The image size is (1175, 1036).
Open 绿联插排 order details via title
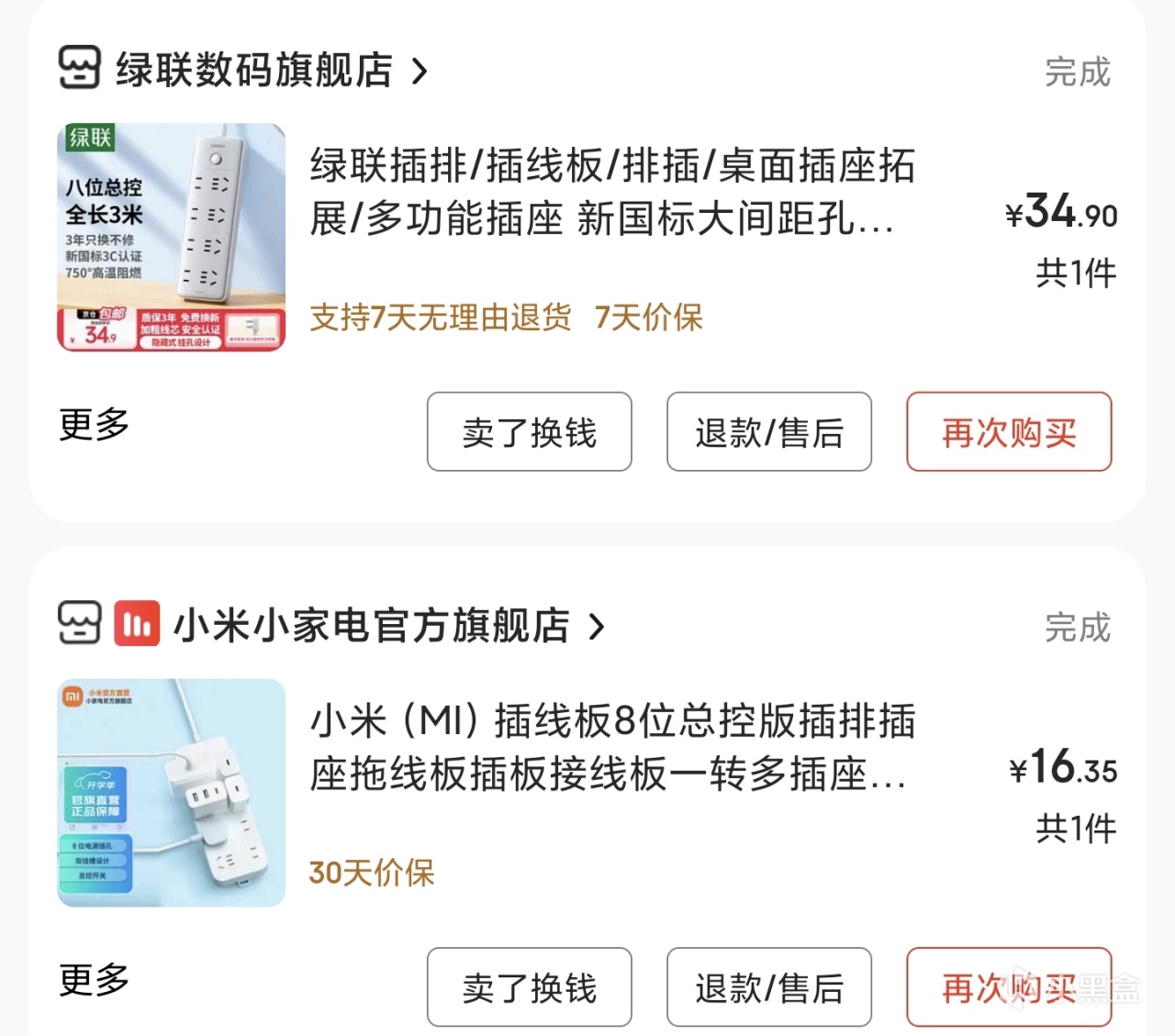tap(612, 193)
